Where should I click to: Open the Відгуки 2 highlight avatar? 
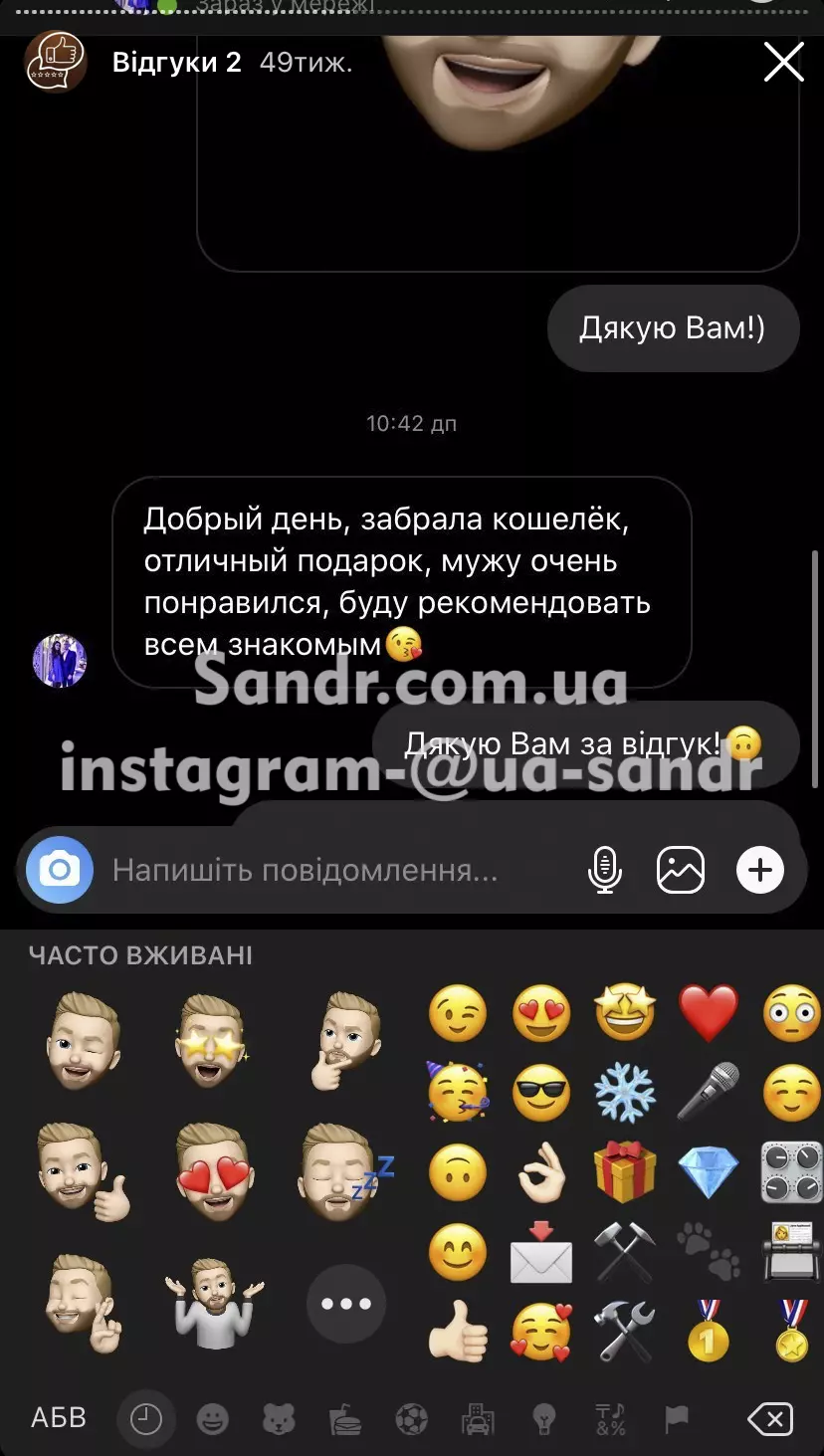coord(55,62)
